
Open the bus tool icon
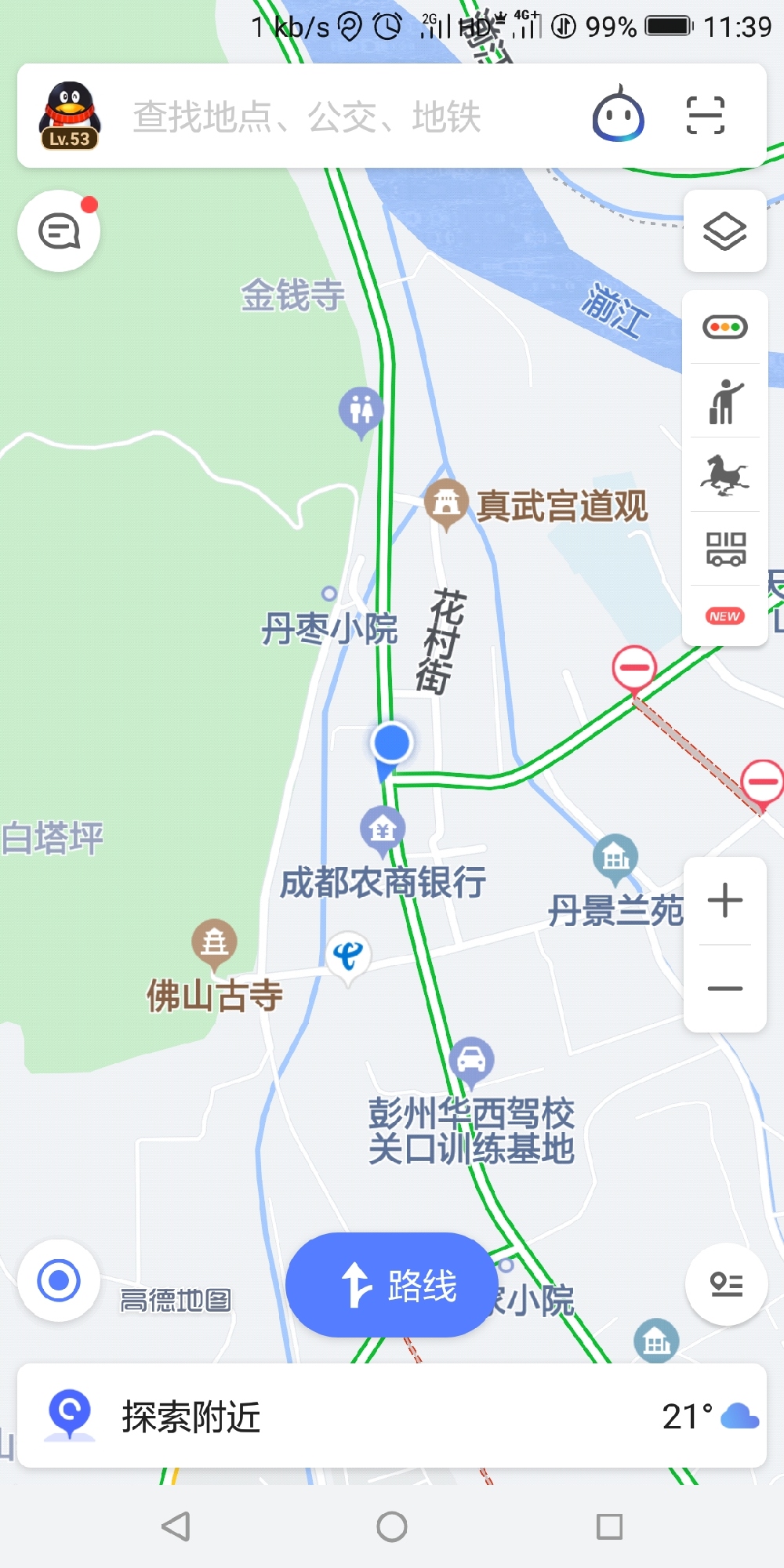[725, 549]
